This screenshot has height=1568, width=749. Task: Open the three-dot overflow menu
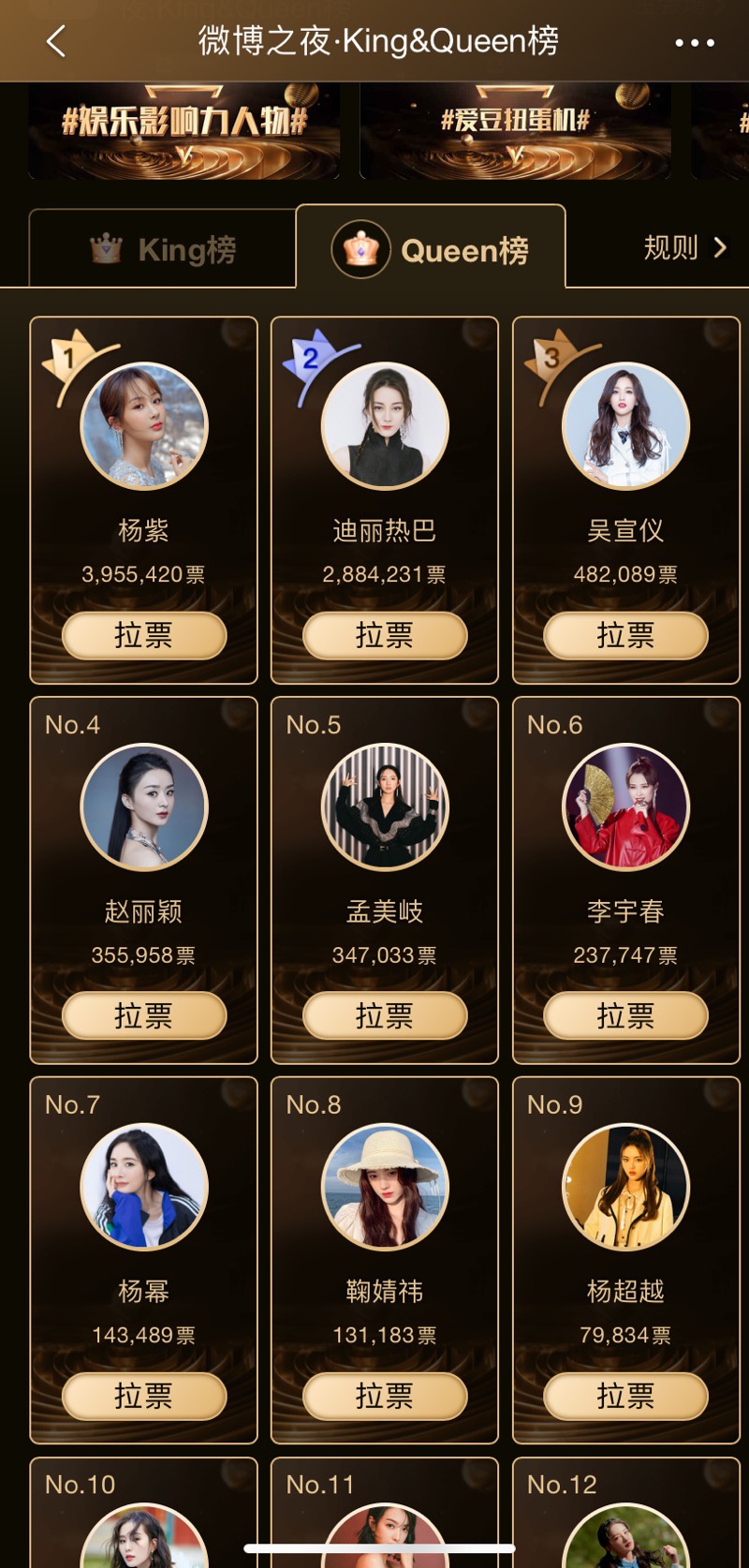click(695, 42)
